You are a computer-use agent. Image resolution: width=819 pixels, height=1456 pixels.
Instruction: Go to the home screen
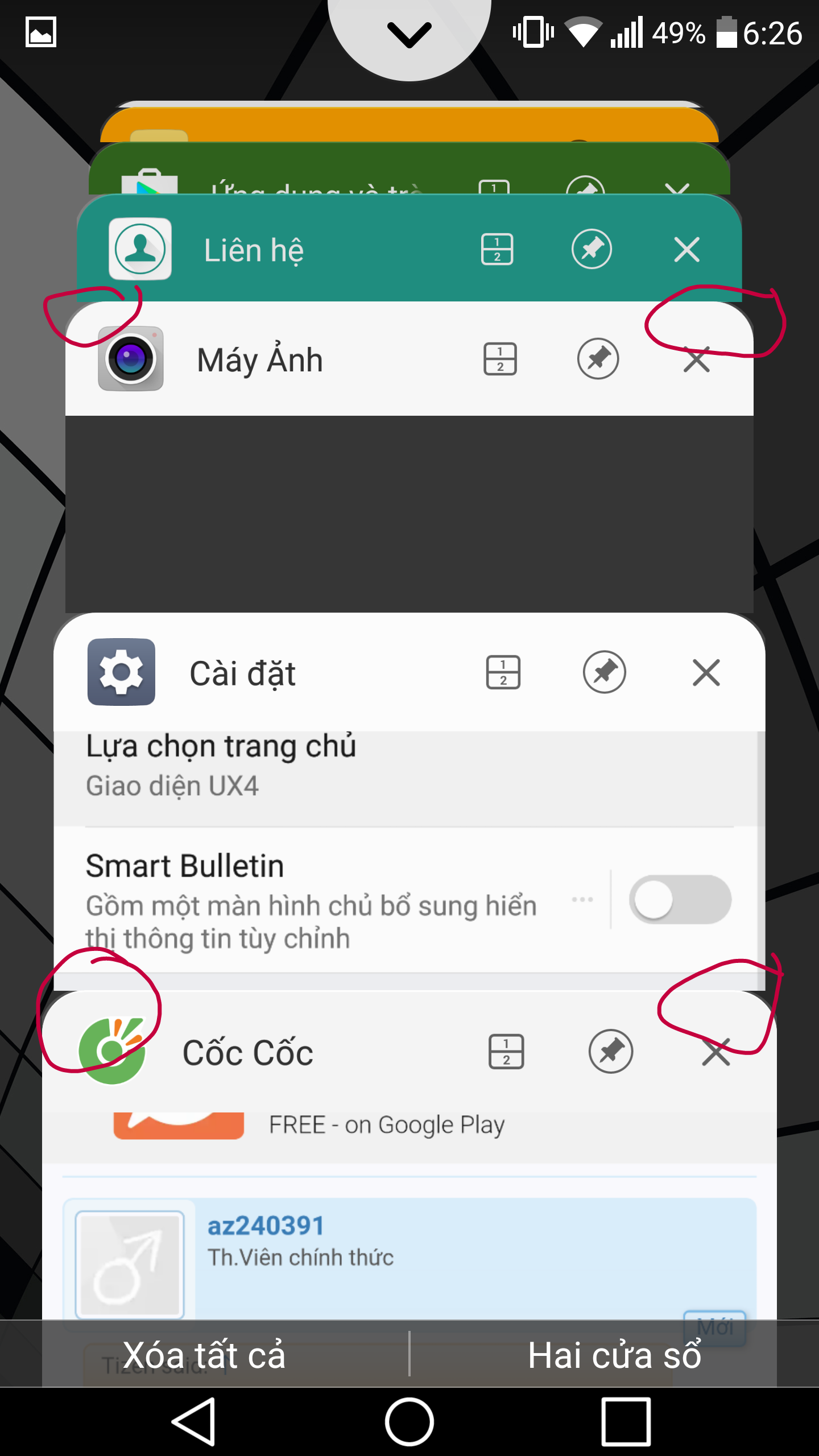(x=409, y=1421)
